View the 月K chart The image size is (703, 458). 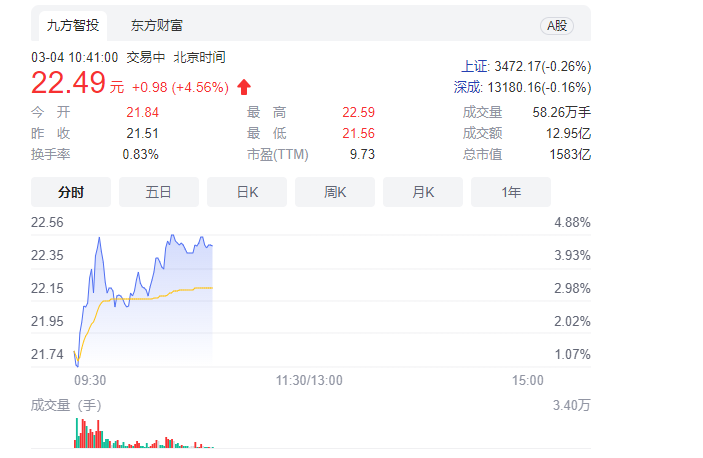coord(423,192)
